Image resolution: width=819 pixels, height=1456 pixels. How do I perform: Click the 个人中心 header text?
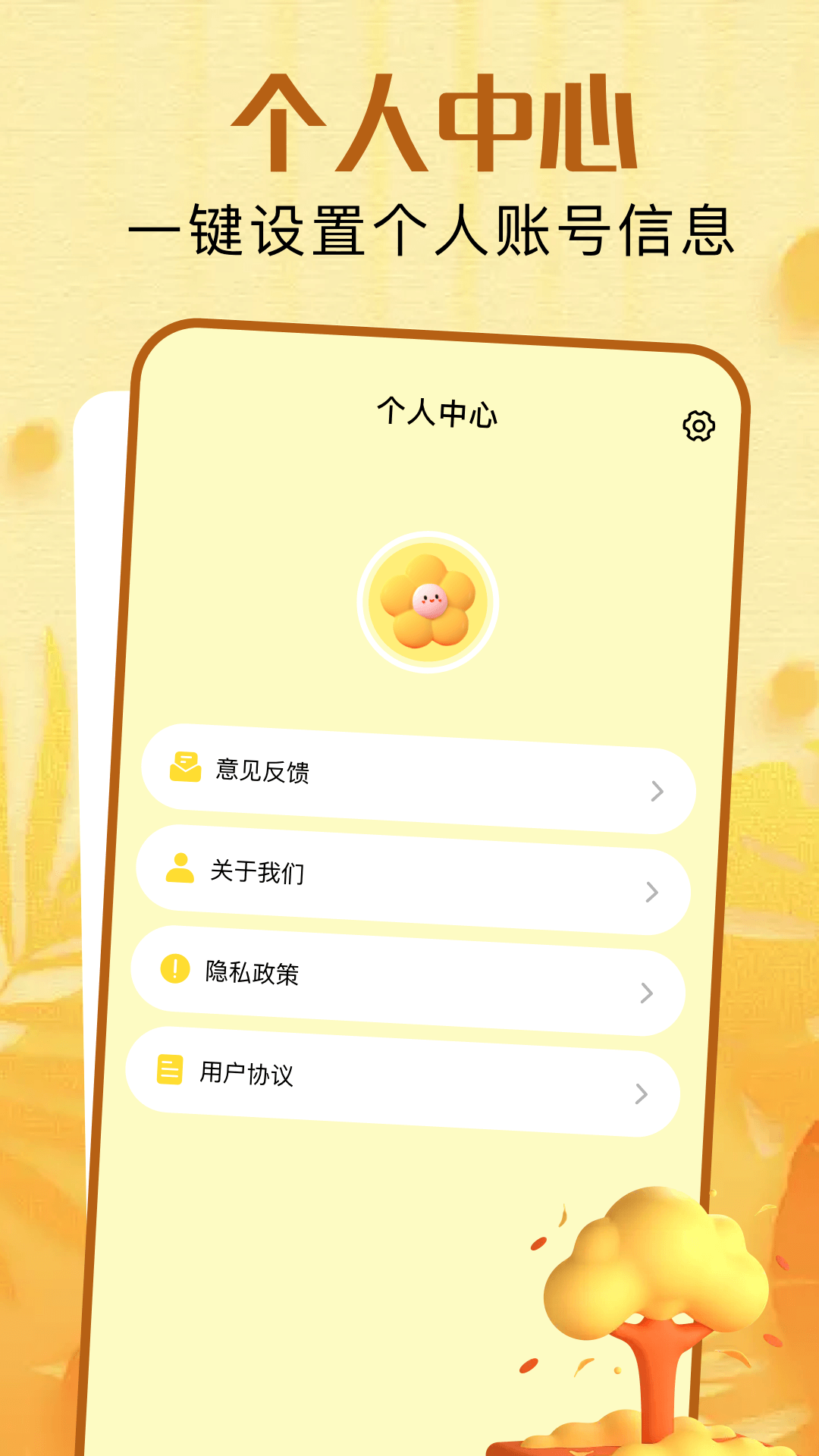pos(438,413)
